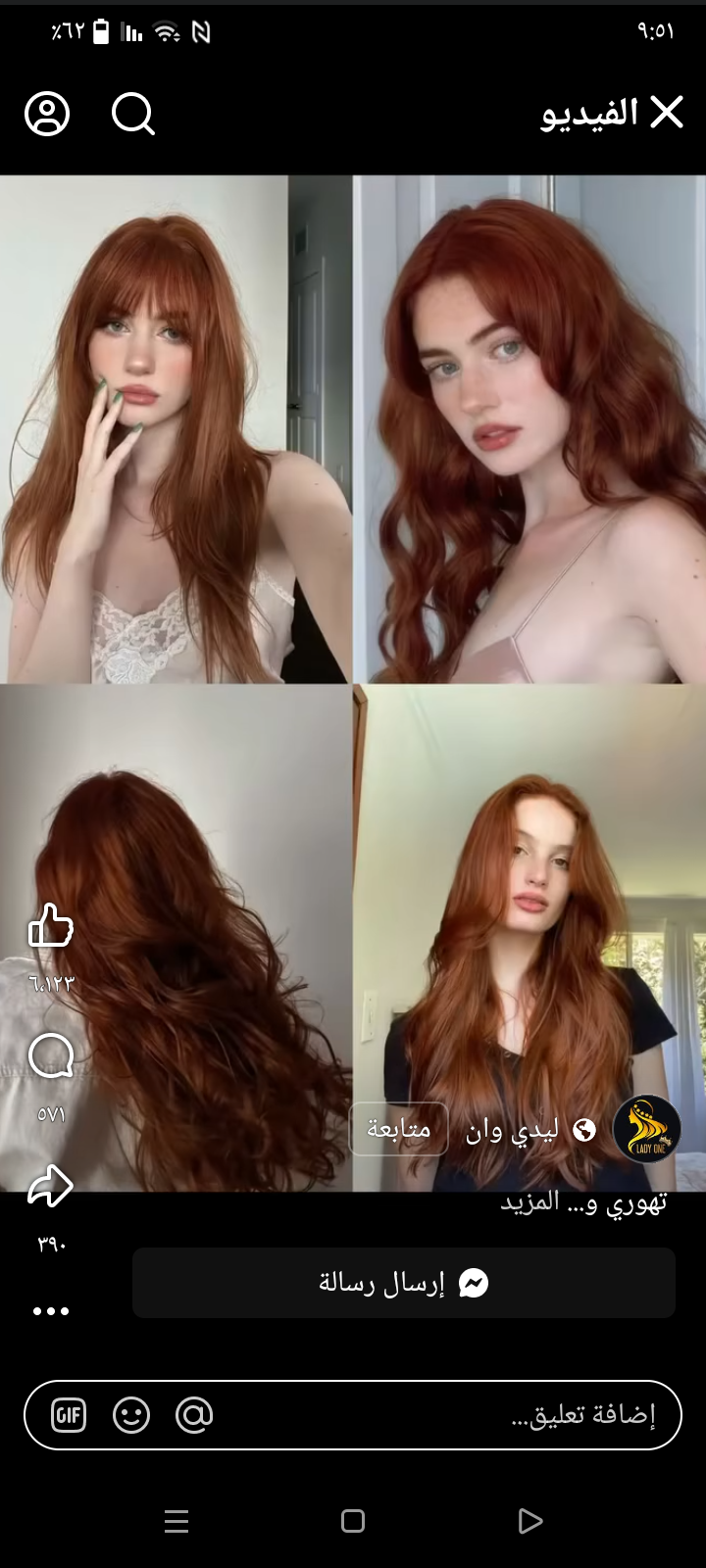This screenshot has height=1568, width=706.
Task: Go to the home screen
Action: [x=353, y=1521]
